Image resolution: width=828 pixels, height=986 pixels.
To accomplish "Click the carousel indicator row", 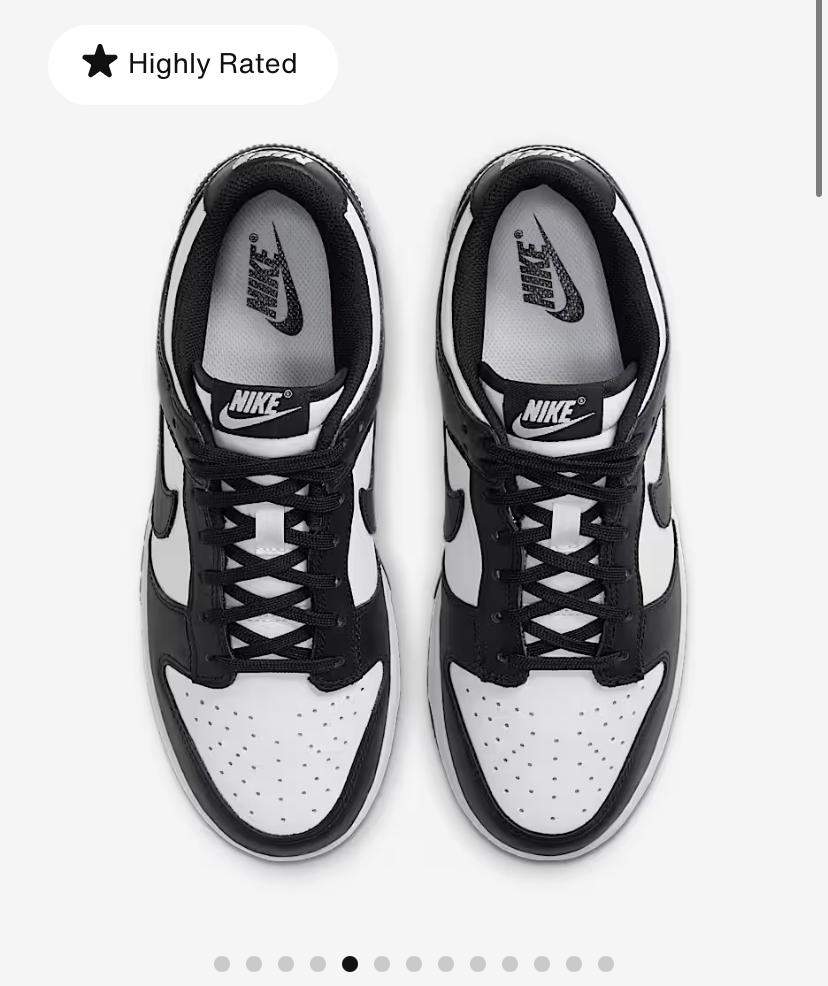I will [x=413, y=964].
